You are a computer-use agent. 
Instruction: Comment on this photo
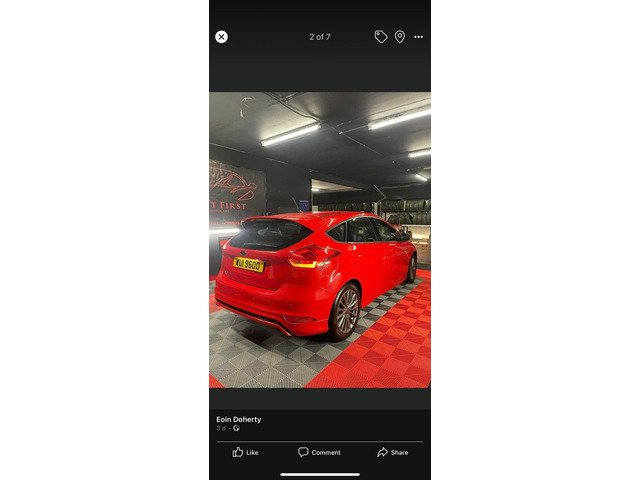pos(319,452)
